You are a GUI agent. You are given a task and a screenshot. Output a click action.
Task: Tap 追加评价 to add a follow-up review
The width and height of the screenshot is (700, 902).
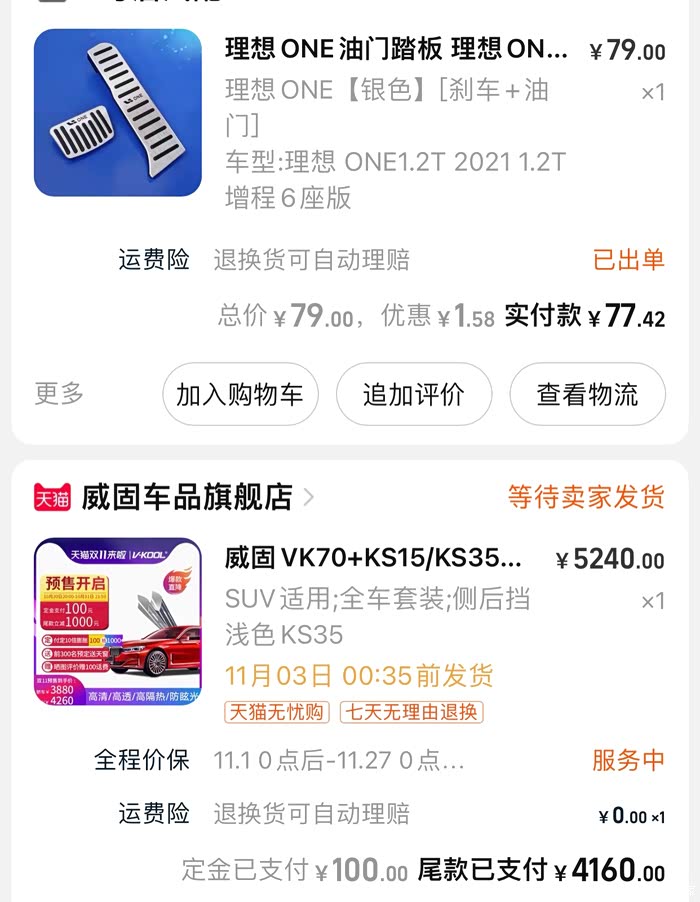[413, 394]
